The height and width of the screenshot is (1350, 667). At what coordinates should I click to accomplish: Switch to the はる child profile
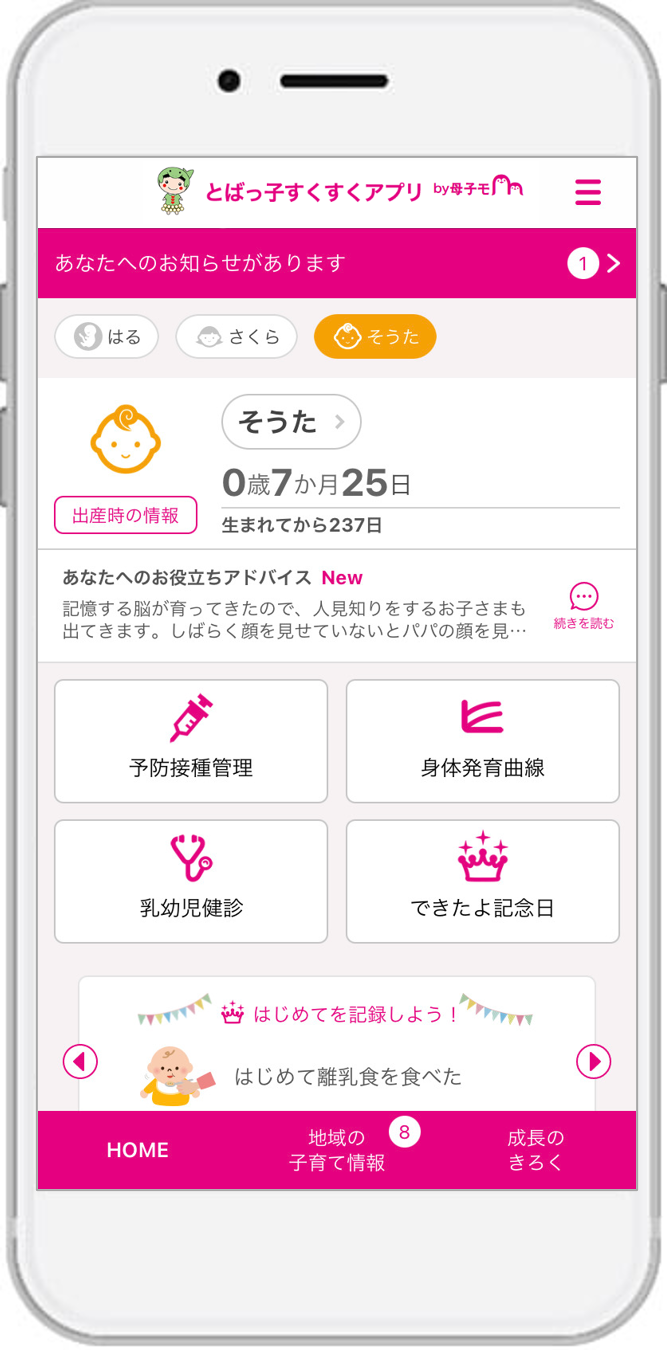point(106,337)
